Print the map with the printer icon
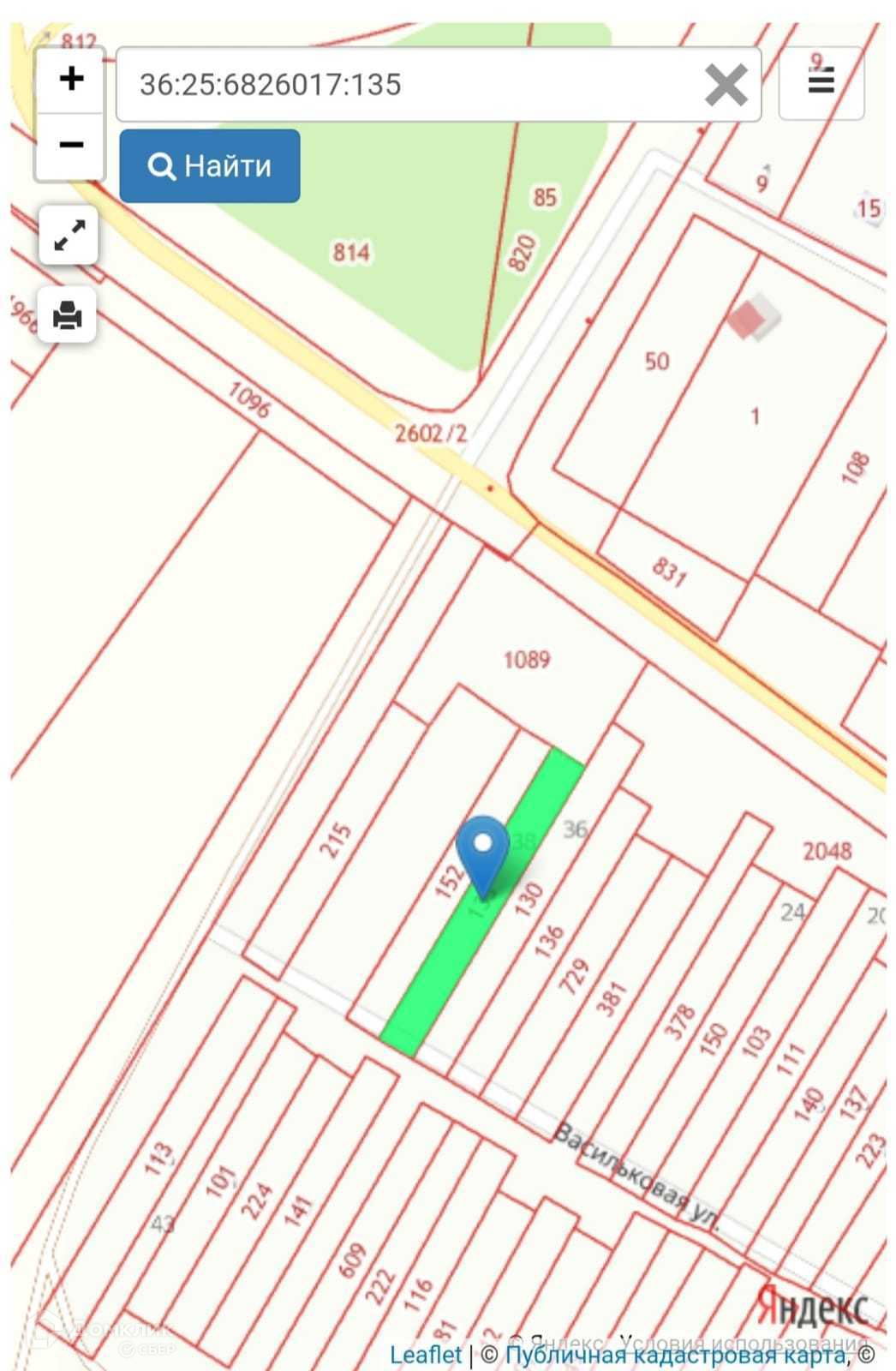This screenshot has width=896, height=1371. 67,314
